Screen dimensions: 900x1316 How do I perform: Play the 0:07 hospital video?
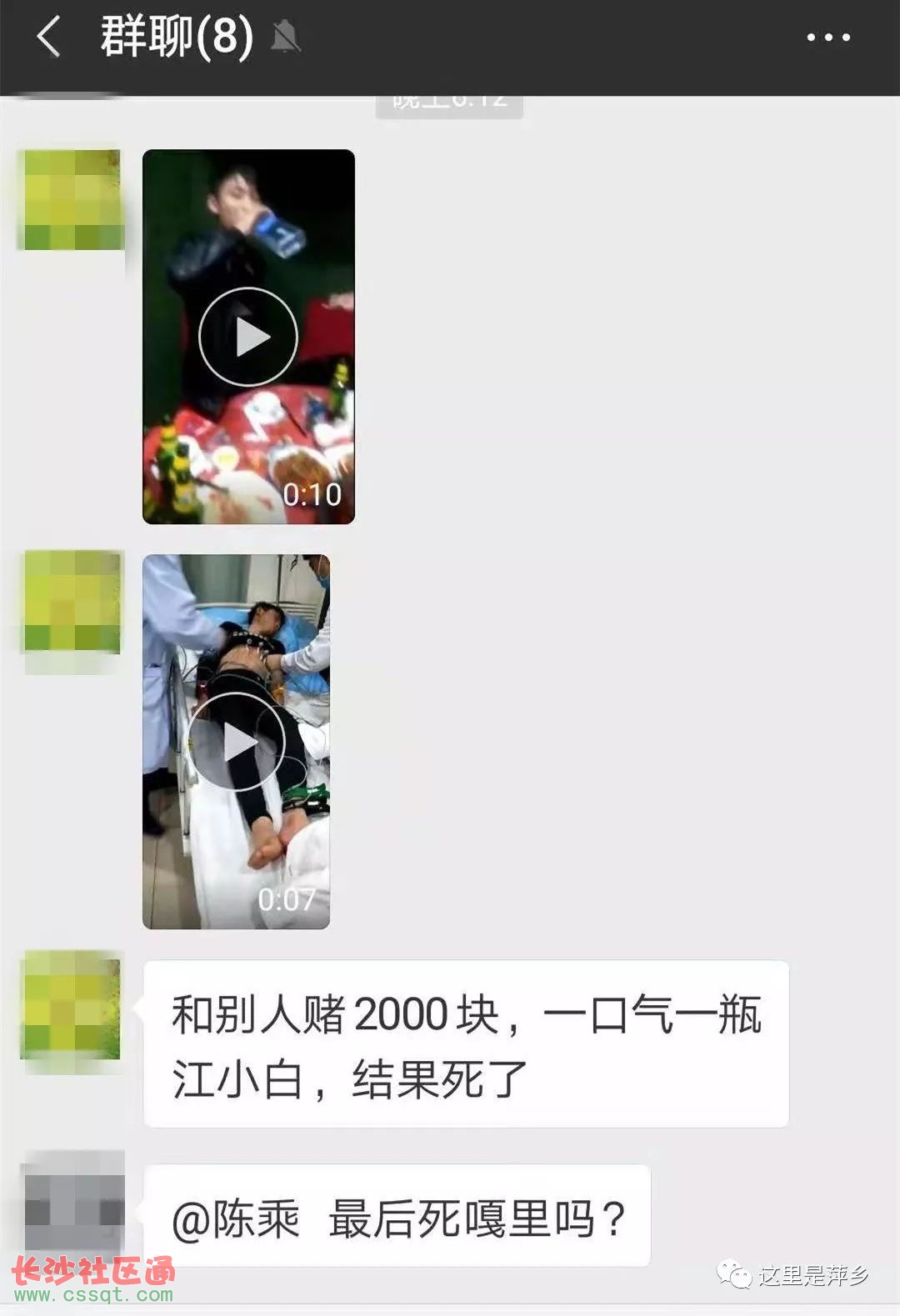pos(237,742)
